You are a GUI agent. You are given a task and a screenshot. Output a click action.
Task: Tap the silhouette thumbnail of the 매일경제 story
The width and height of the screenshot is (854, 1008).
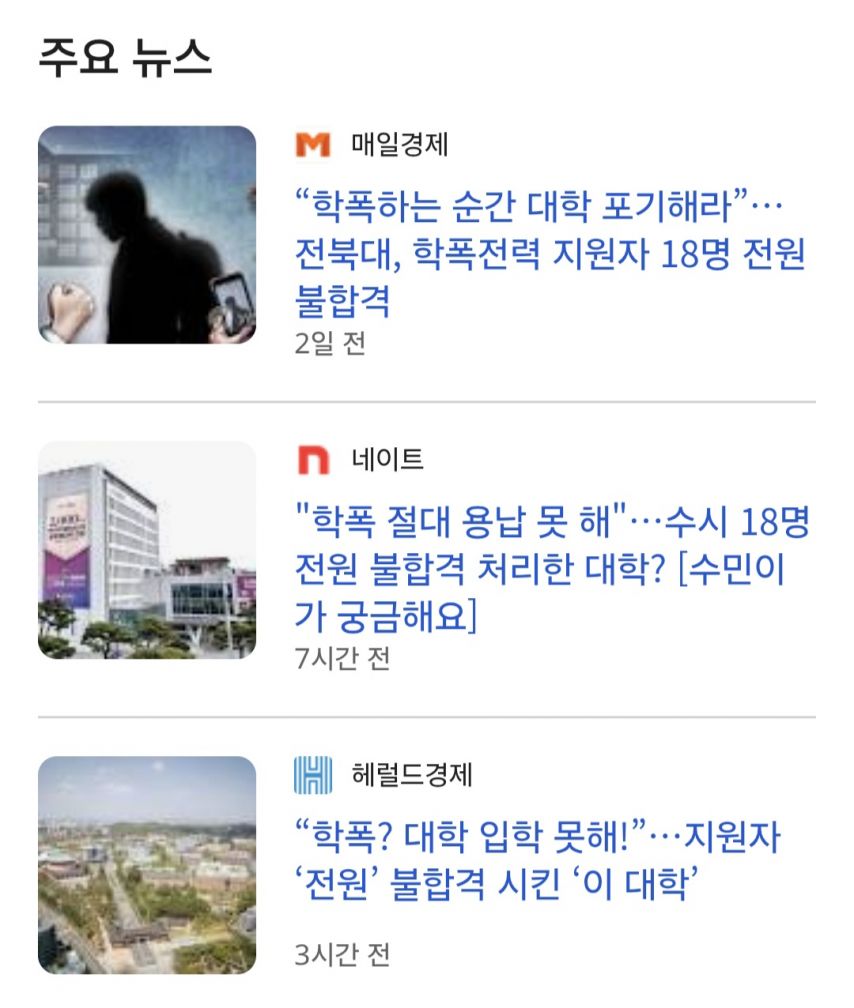147,235
